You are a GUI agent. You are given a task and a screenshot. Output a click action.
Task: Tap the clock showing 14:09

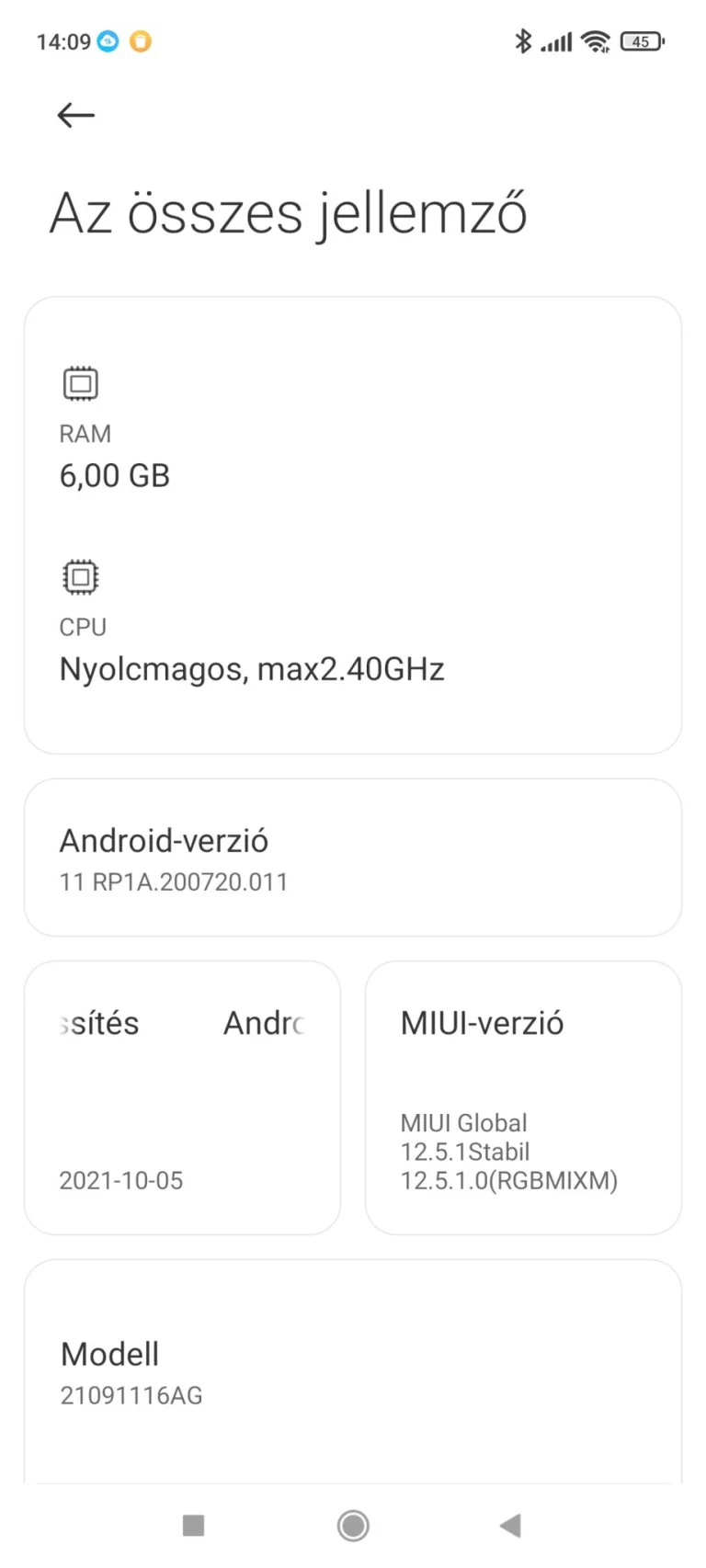[63, 41]
